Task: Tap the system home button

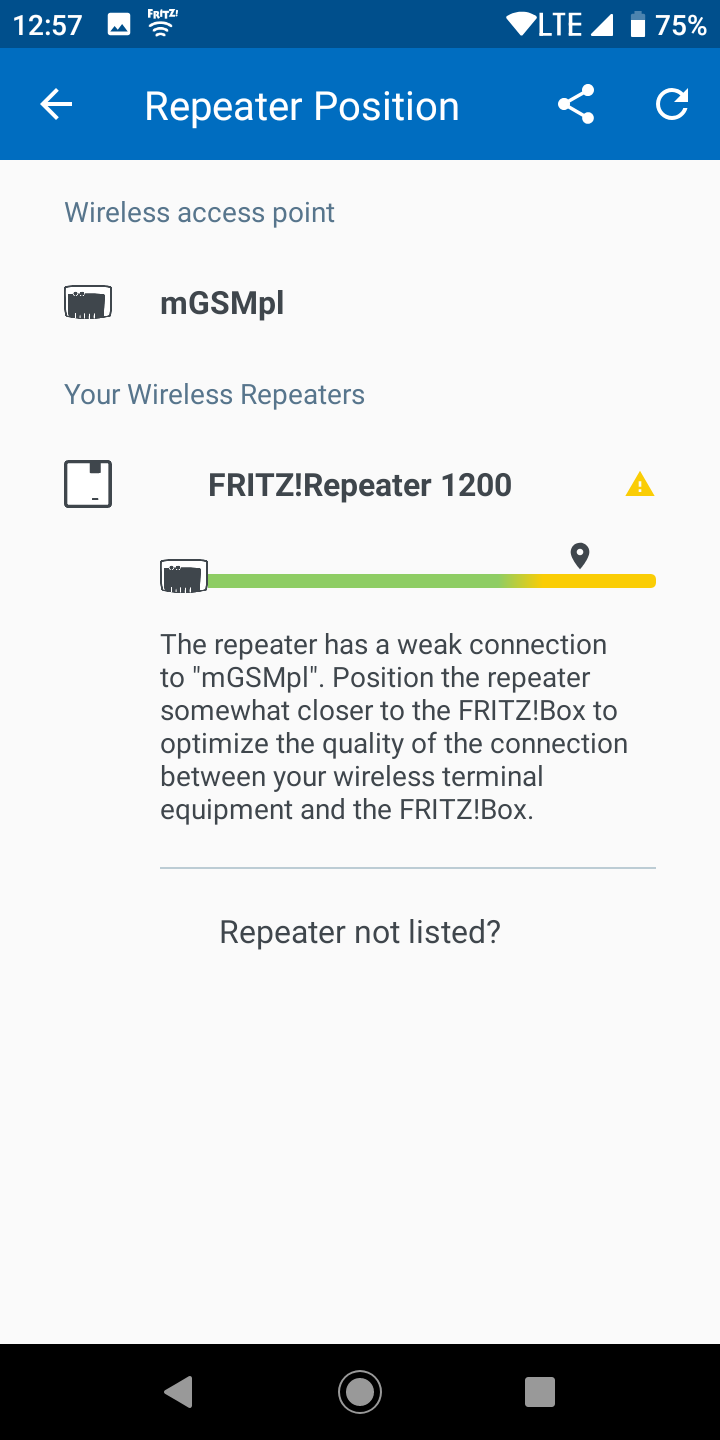Action: click(360, 1392)
